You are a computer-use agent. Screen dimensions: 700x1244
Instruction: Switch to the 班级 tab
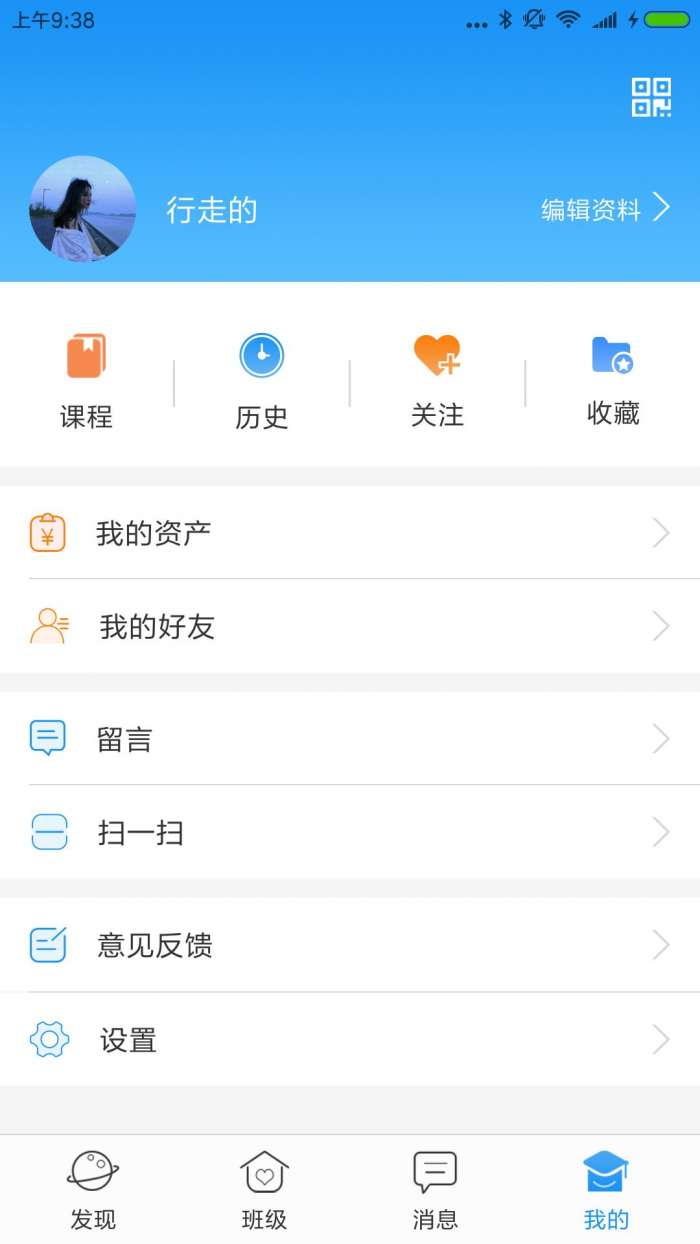pos(265,1190)
